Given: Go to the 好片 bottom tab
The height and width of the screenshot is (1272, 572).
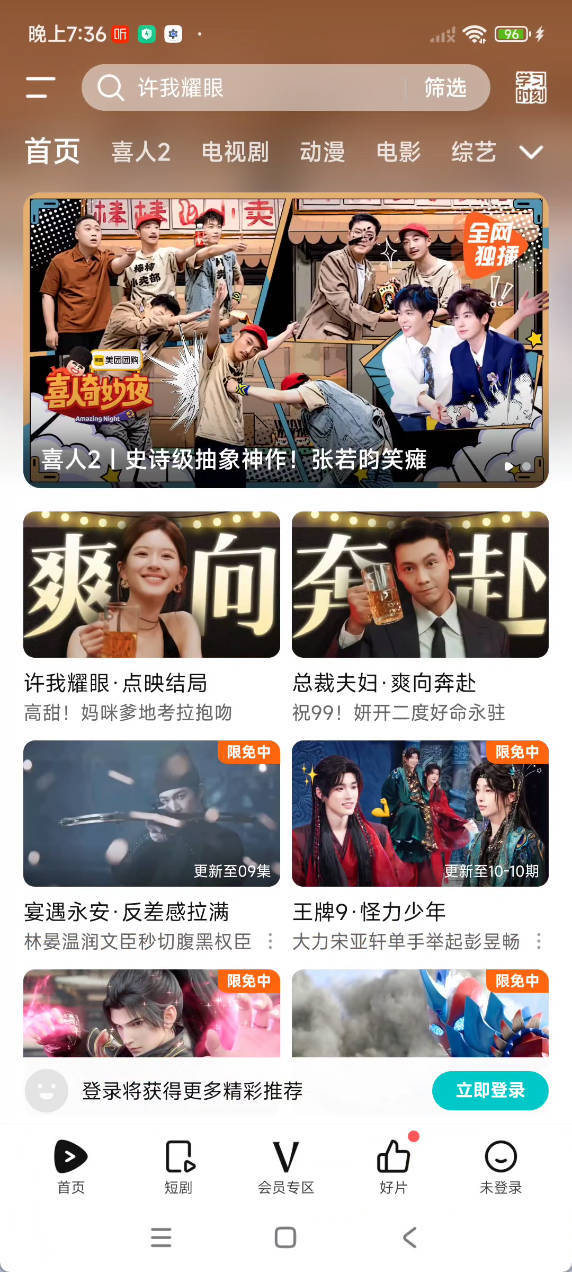Looking at the screenshot, I should [x=394, y=1168].
